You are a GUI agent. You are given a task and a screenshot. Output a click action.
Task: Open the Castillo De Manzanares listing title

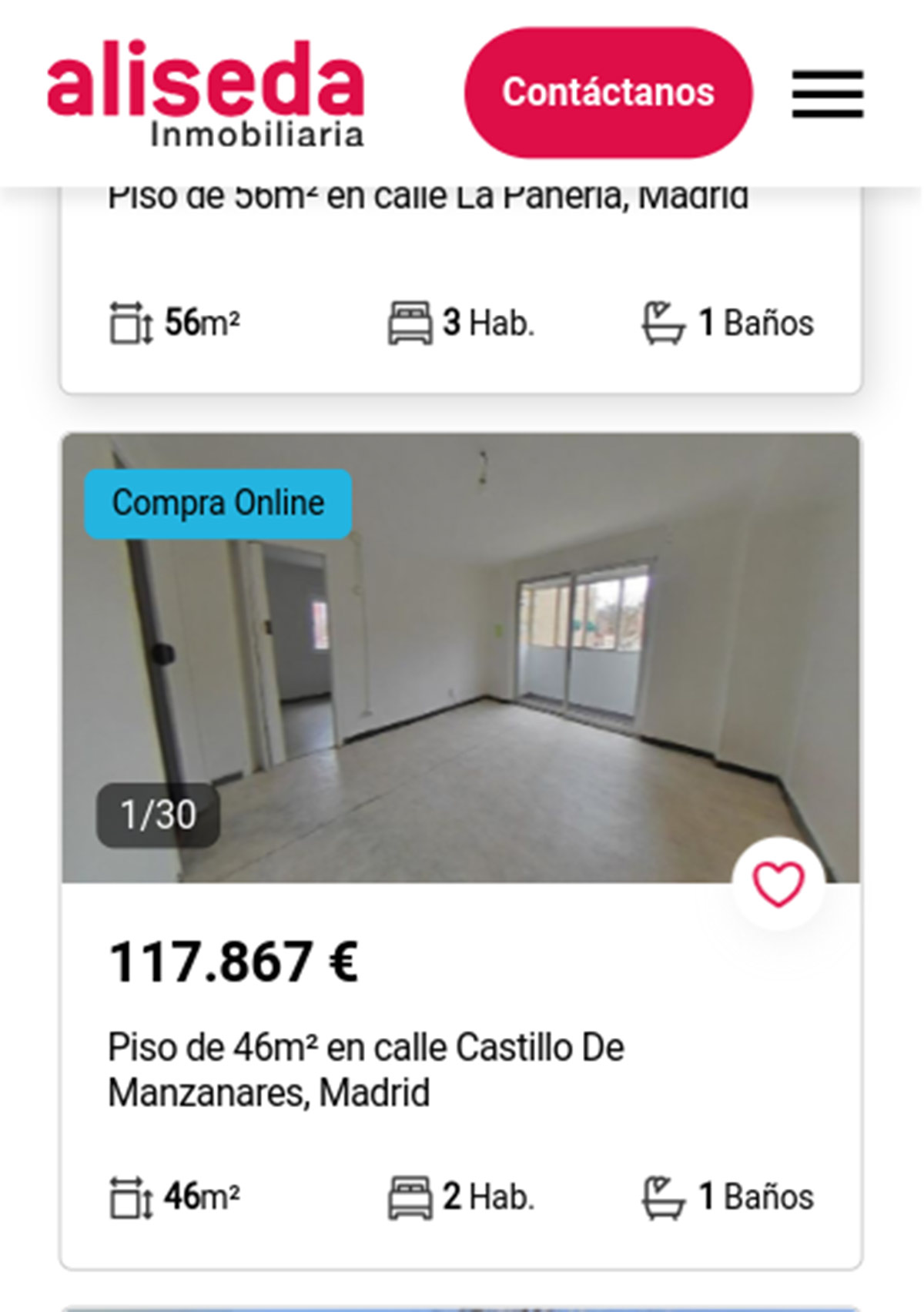click(x=367, y=1069)
